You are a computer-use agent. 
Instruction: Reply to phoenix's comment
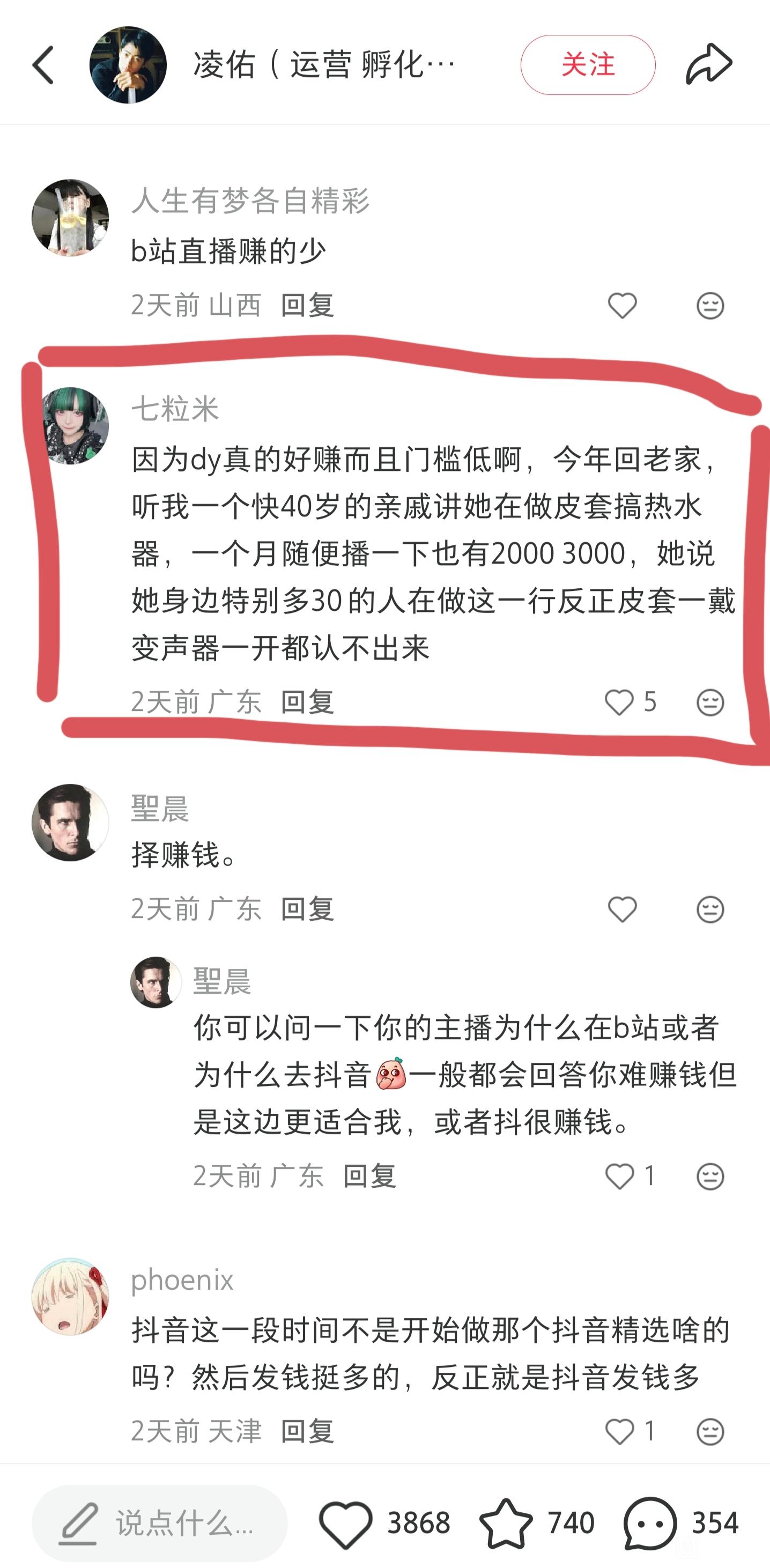tap(307, 1430)
